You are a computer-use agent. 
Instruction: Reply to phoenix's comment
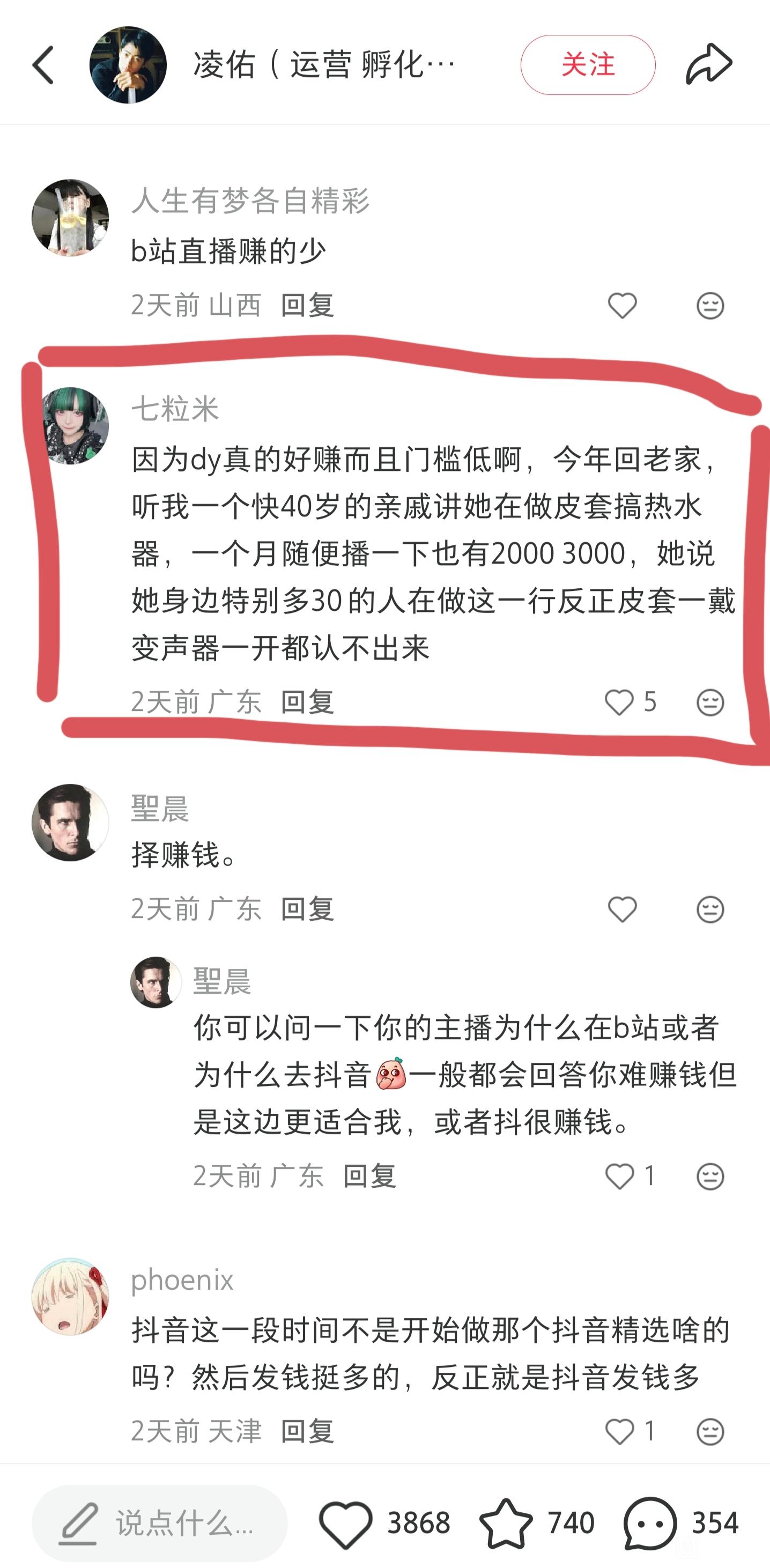tap(307, 1430)
